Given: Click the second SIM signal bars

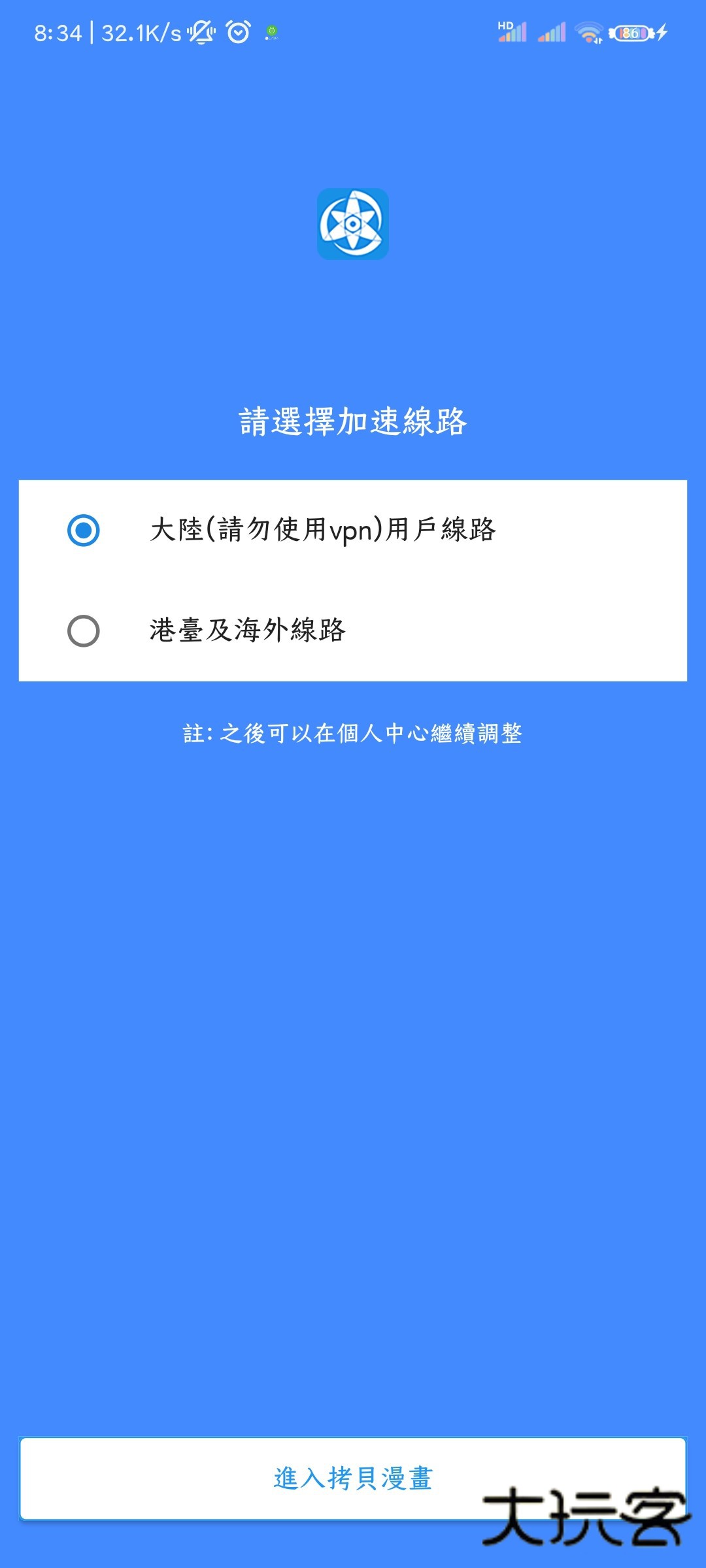Looking at the screenshot, I should pos(551,31).
